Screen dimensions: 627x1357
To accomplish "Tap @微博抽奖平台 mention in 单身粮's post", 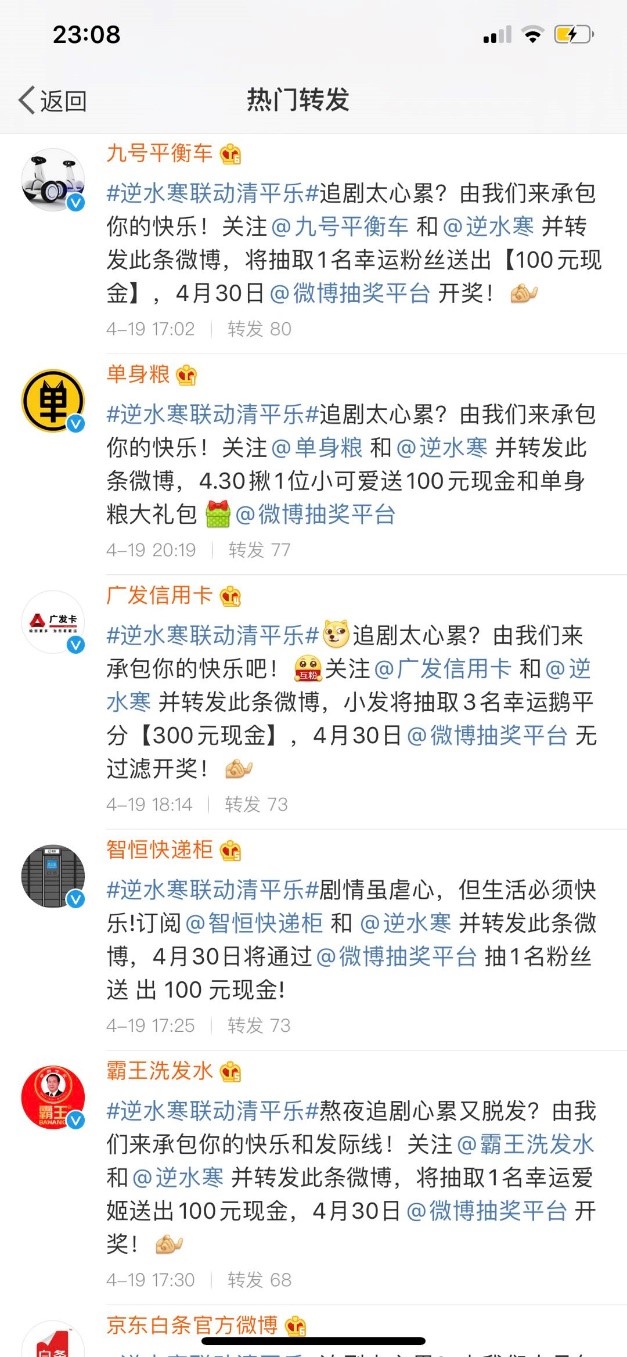I will click(x=313, y=514).
